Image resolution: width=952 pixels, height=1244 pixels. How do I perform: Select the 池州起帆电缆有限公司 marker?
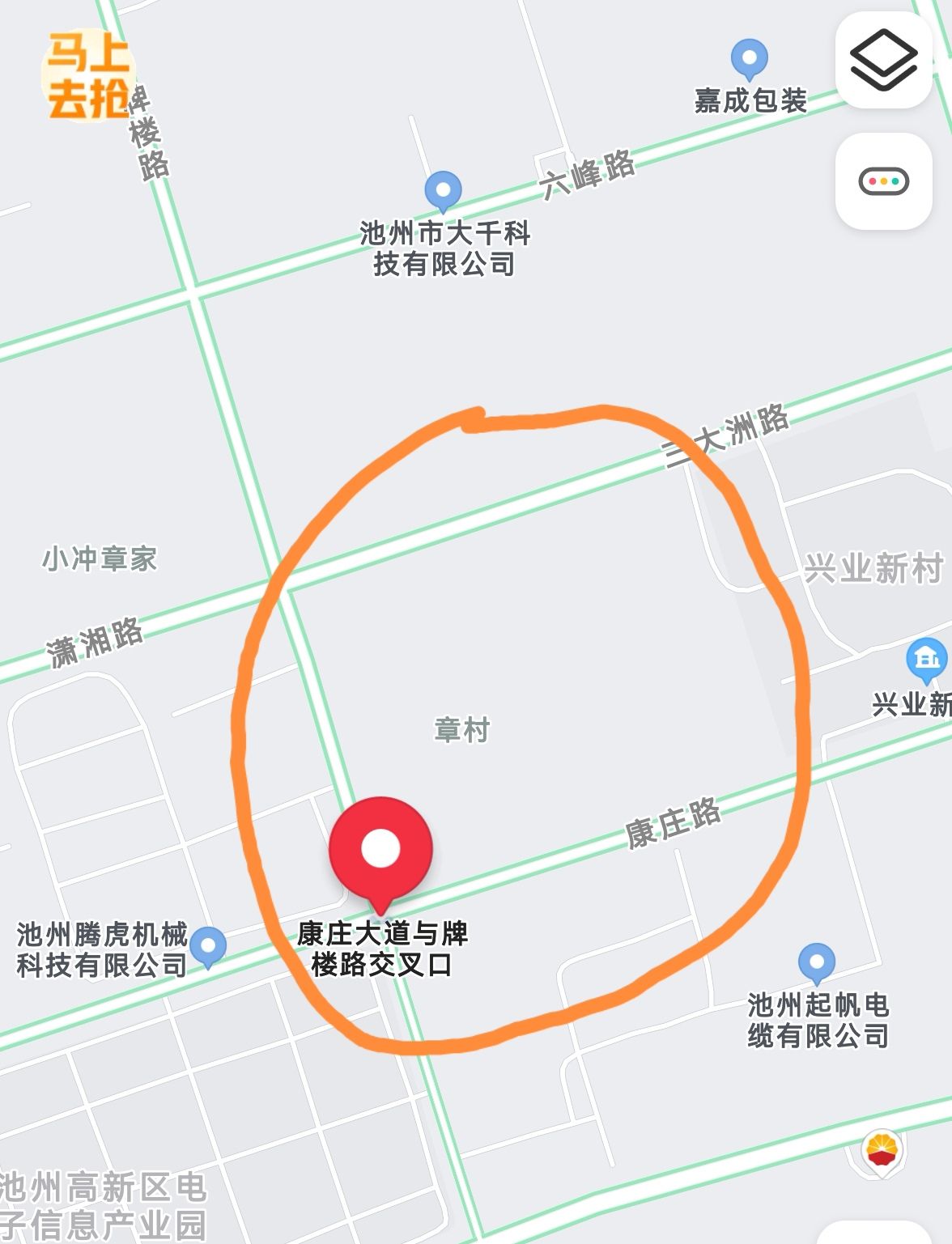(816, 962)
